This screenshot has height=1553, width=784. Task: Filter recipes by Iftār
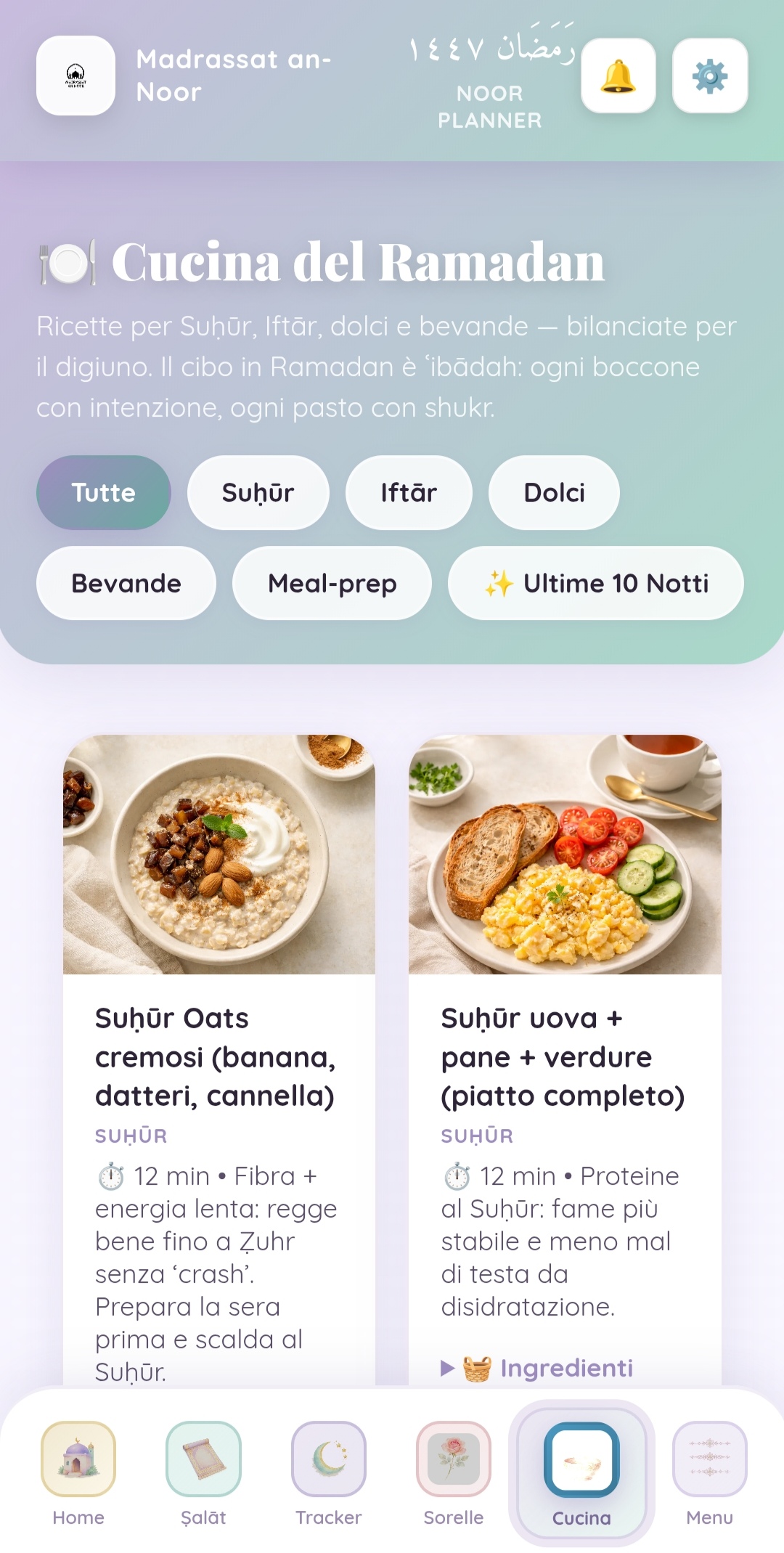(409, 493)
